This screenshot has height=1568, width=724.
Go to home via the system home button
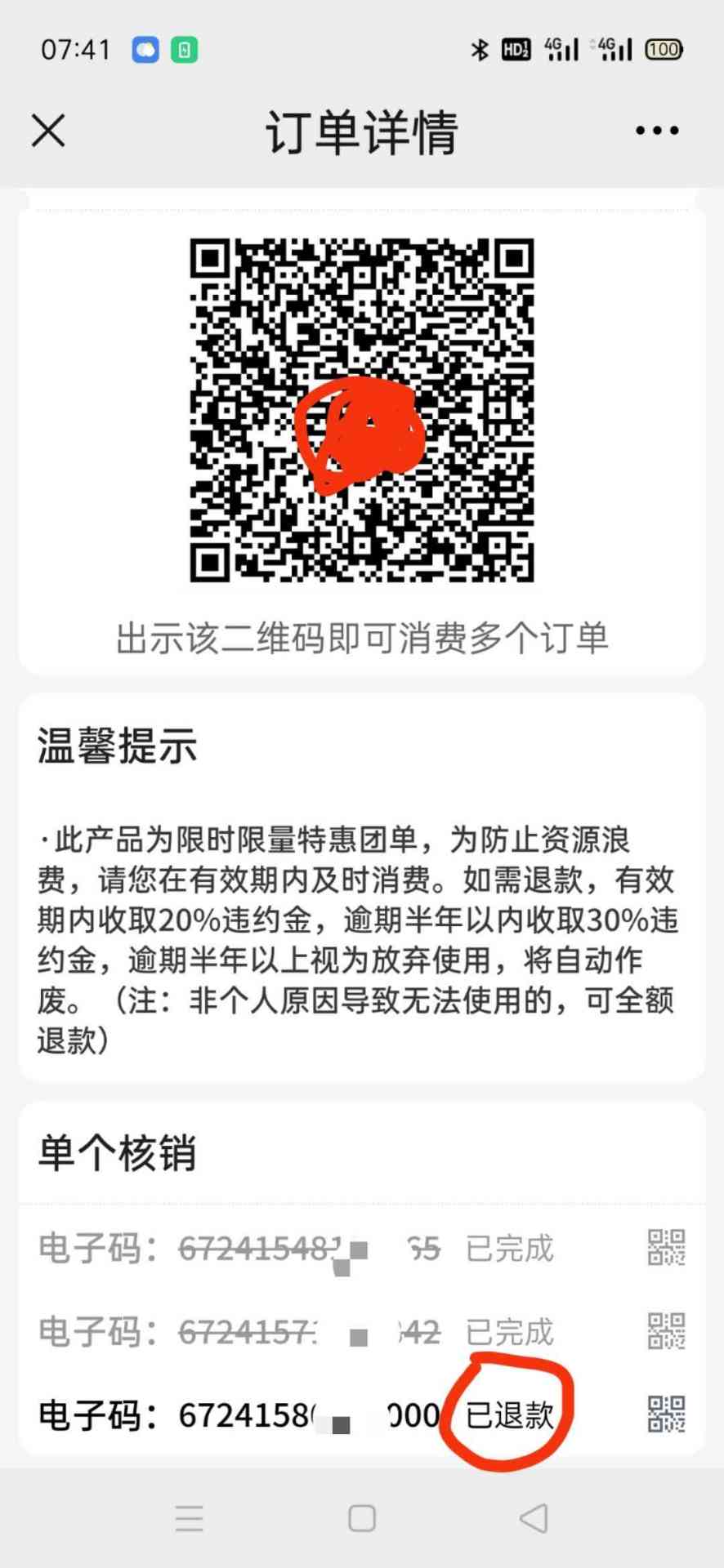(362, 1518)
